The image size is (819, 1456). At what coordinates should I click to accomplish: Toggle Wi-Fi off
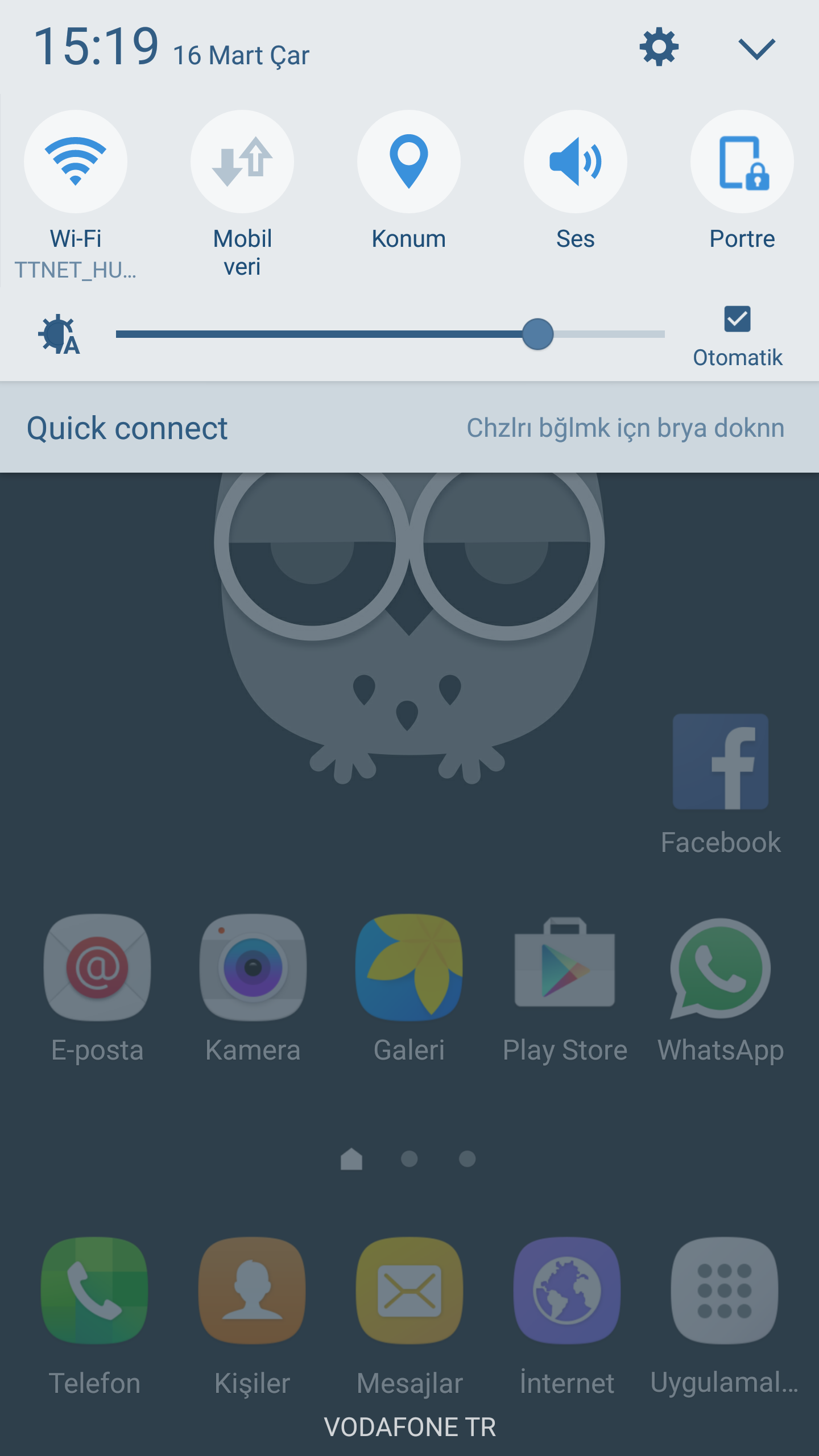(x=76, y=162)
